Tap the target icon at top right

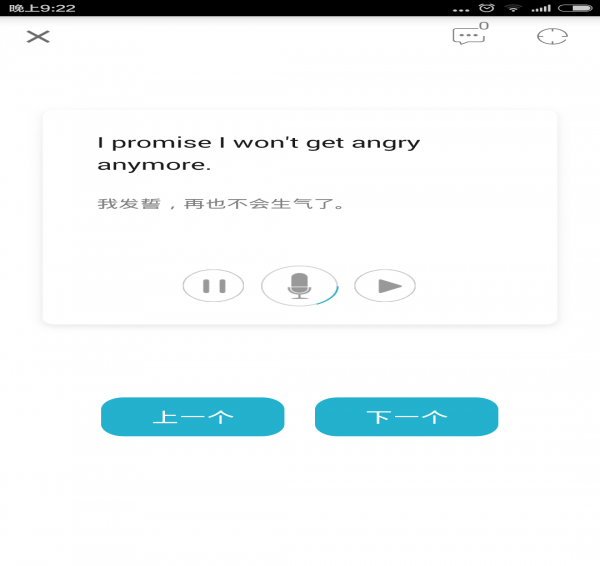pyautogui.click(x=552, y=37)
